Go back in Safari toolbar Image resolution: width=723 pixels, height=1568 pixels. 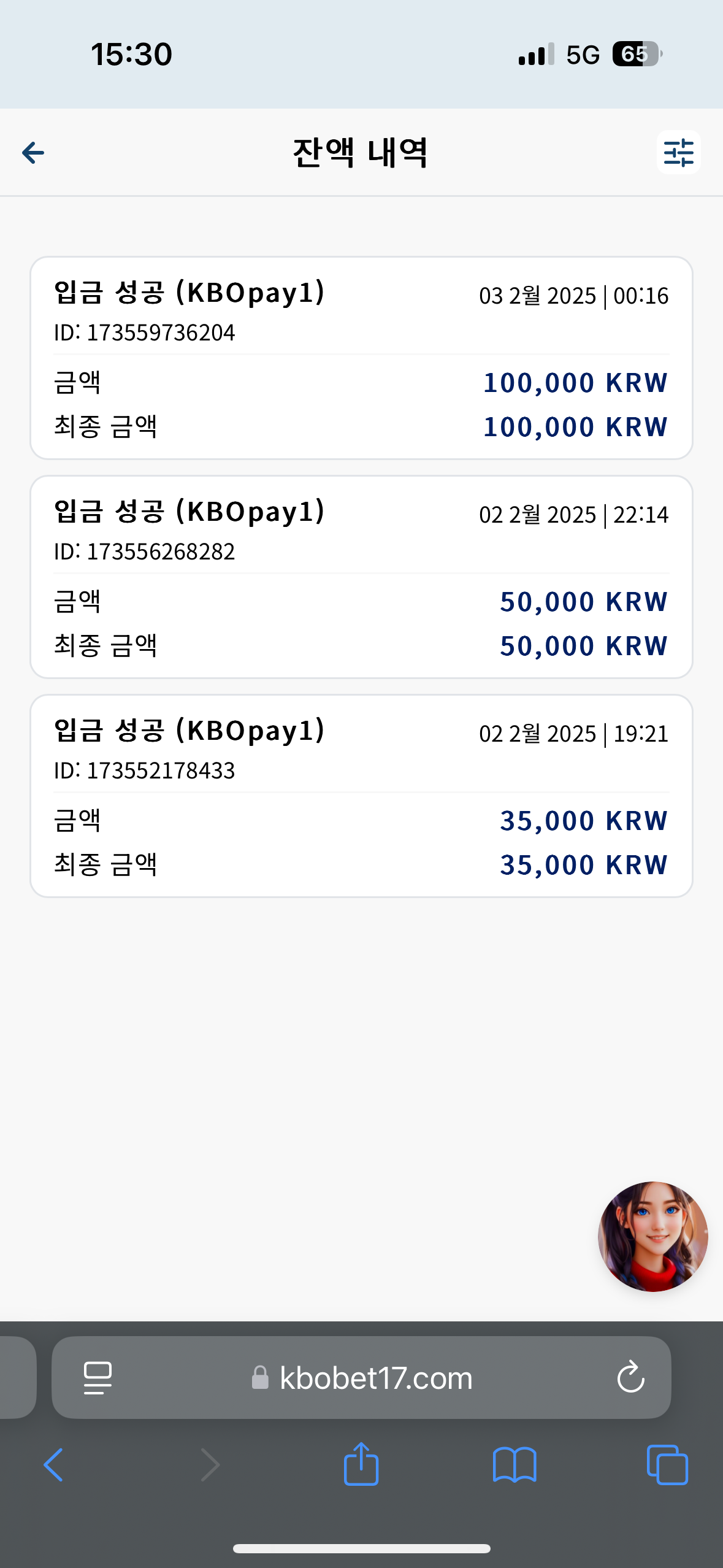pyautogui.click(x=54, y=1465)
